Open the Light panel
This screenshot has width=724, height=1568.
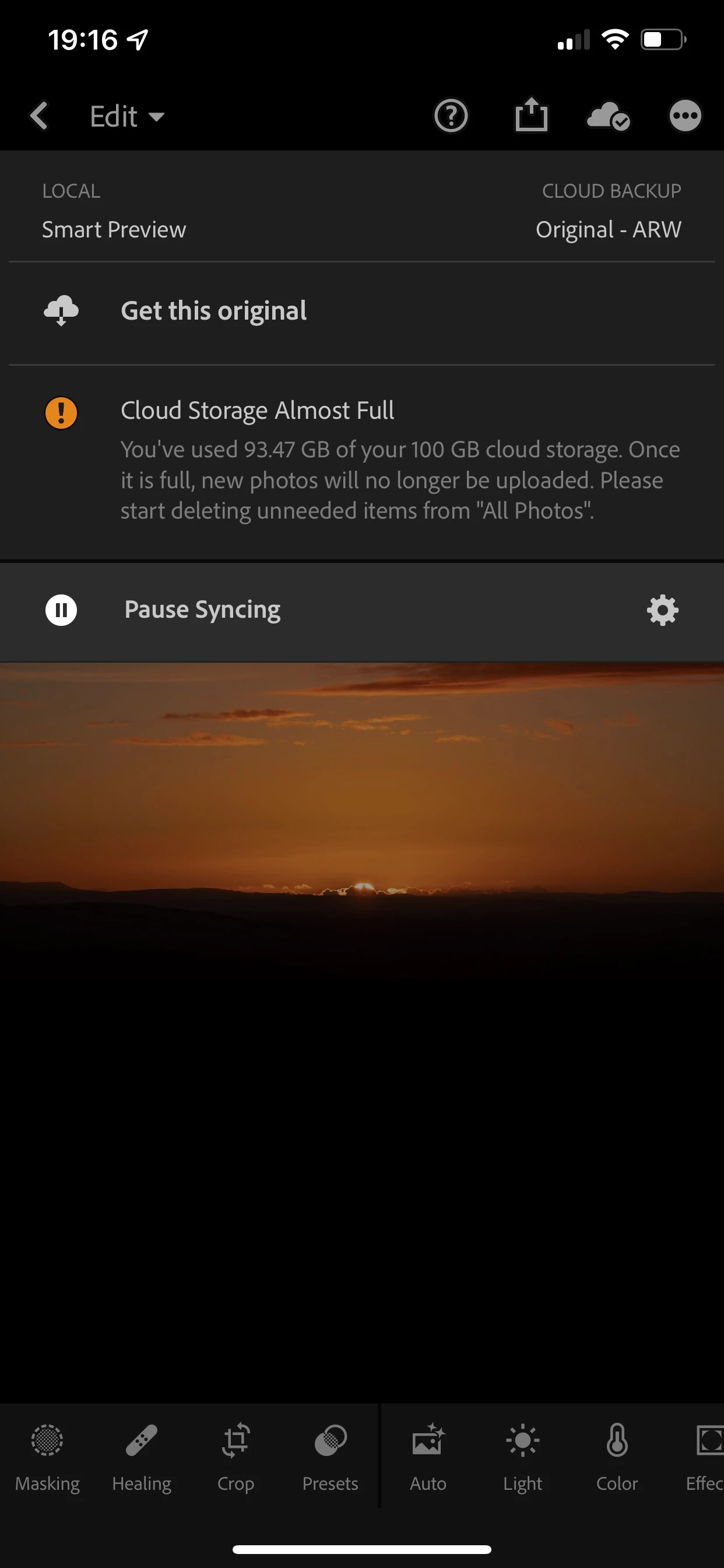click(523, 1455)
